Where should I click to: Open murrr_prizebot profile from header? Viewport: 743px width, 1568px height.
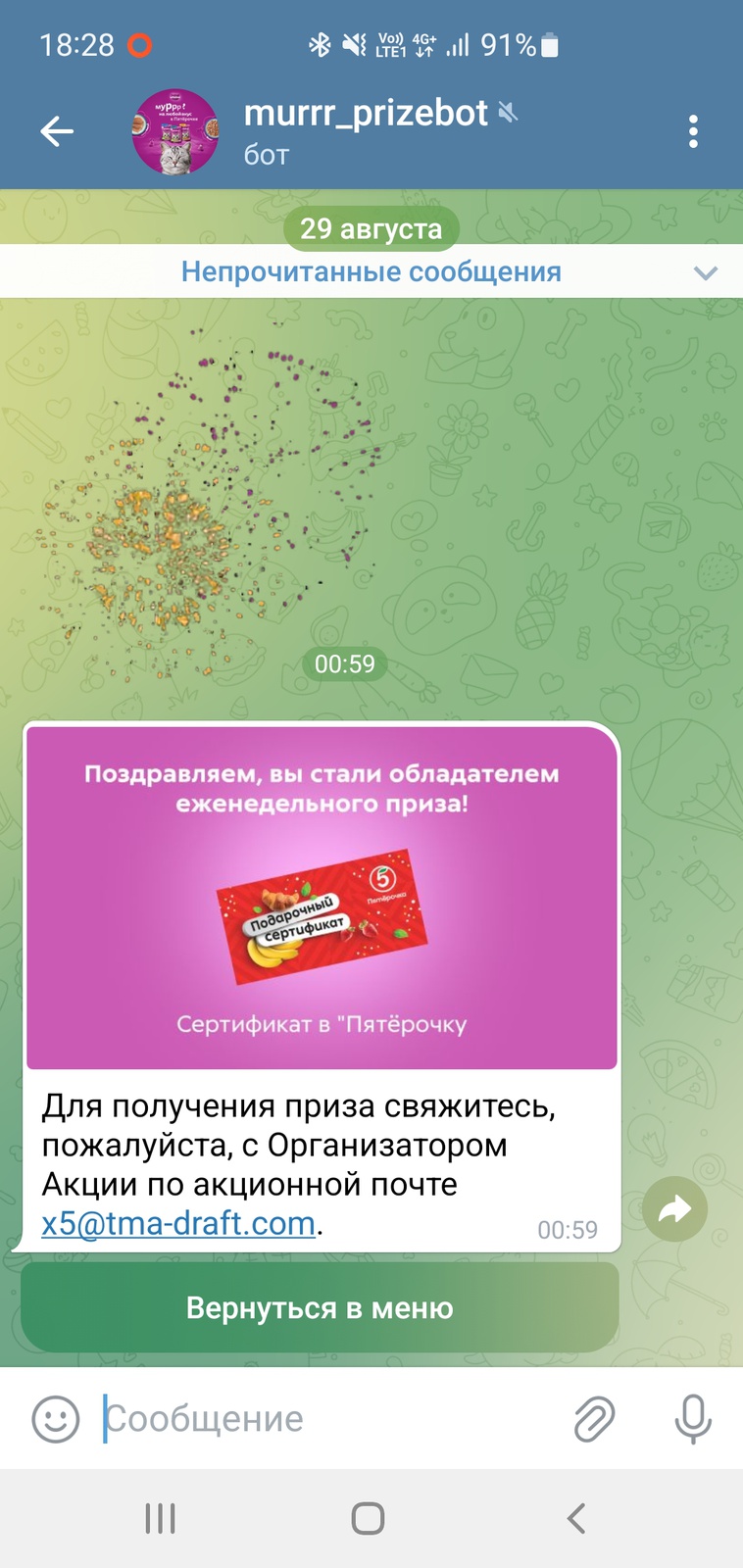[x=365, y=130]
